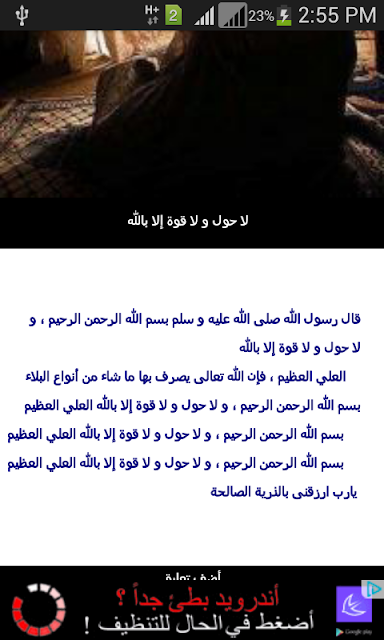Open the Android cleaner ad banner
This screenshot has height=640, width=384.
click(192, 610)
